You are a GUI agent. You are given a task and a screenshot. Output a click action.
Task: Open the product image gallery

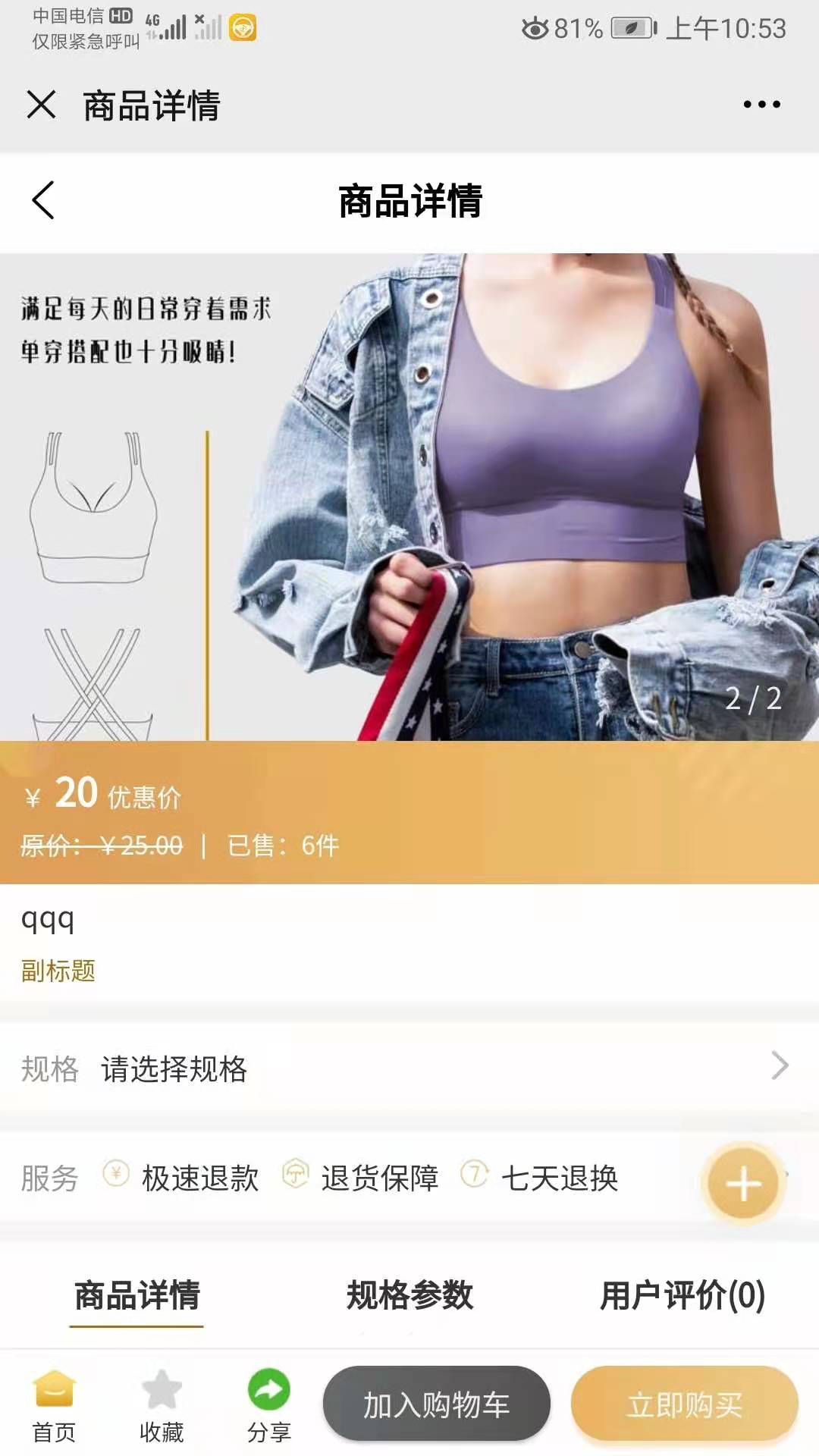[x=409, y=497]
